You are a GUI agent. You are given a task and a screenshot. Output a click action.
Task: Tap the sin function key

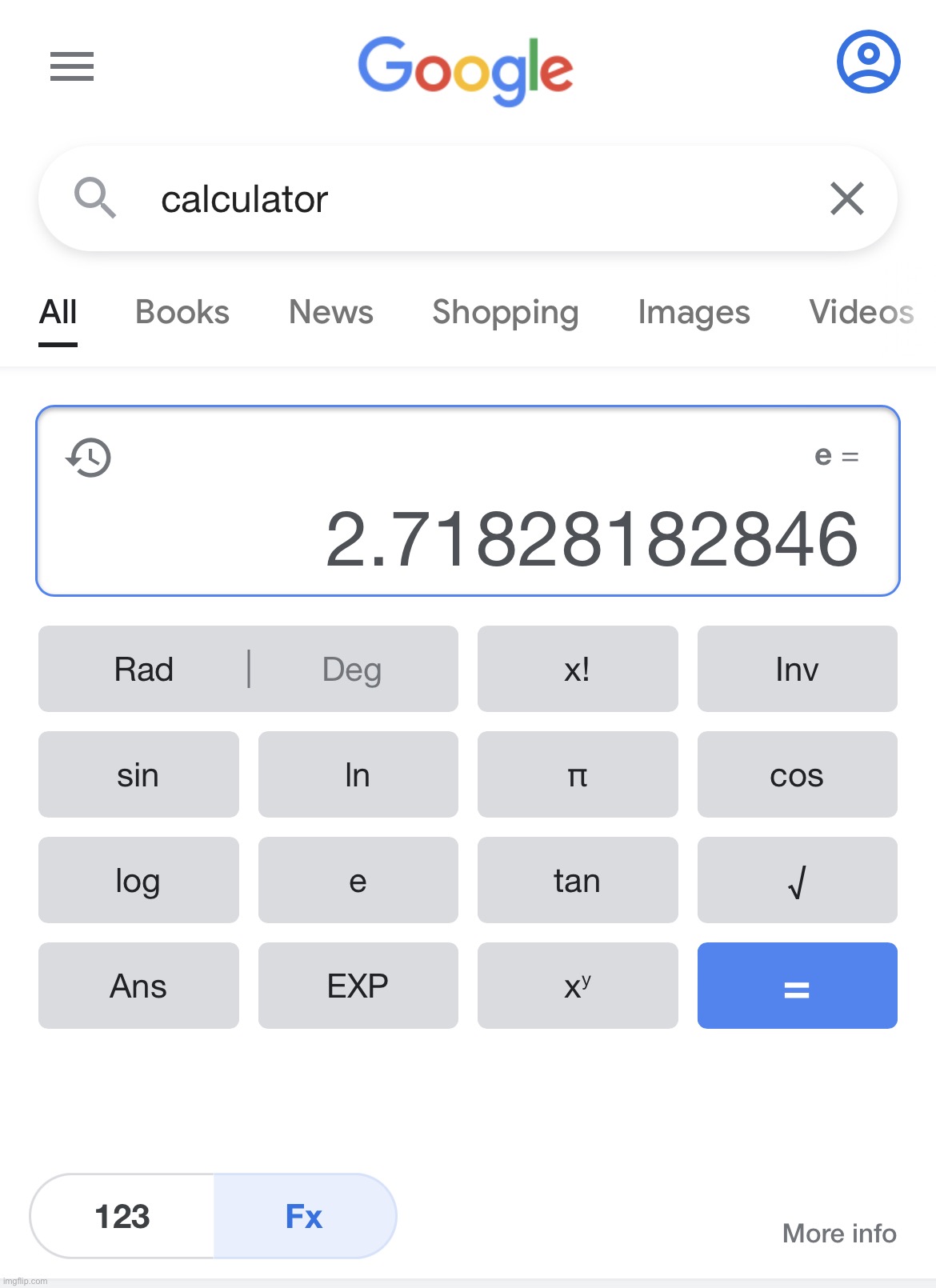point(138,775)
